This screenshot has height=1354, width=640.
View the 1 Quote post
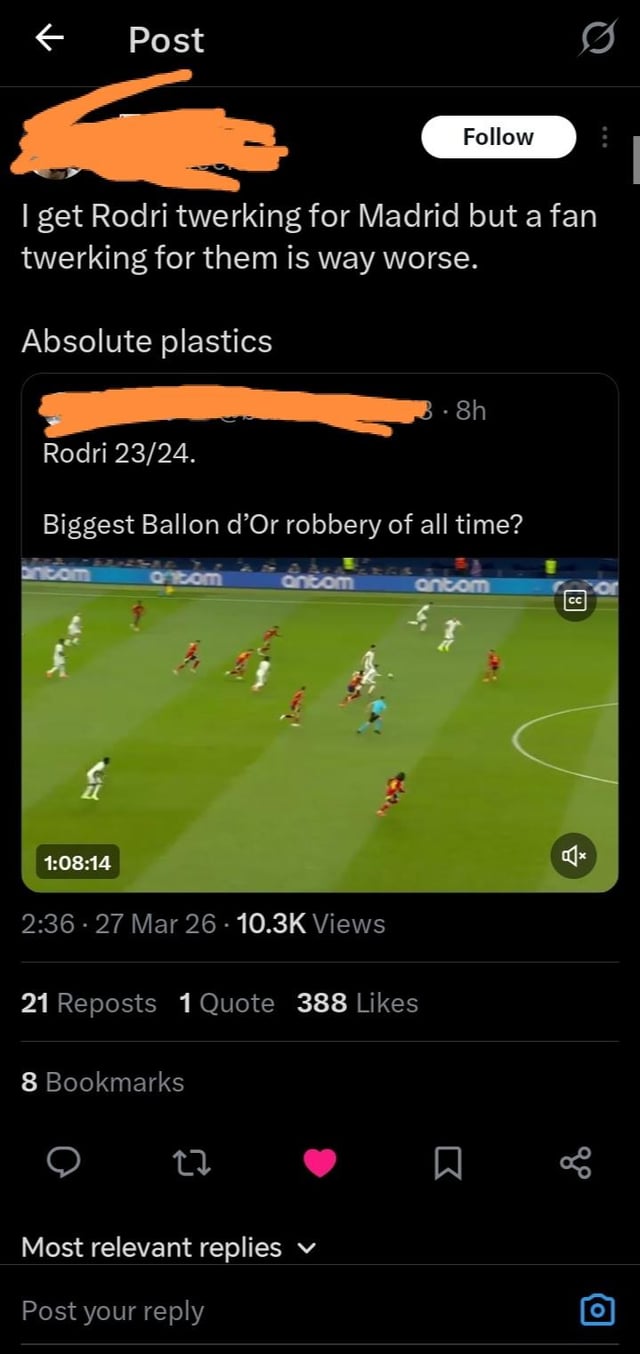(227, 1003)
